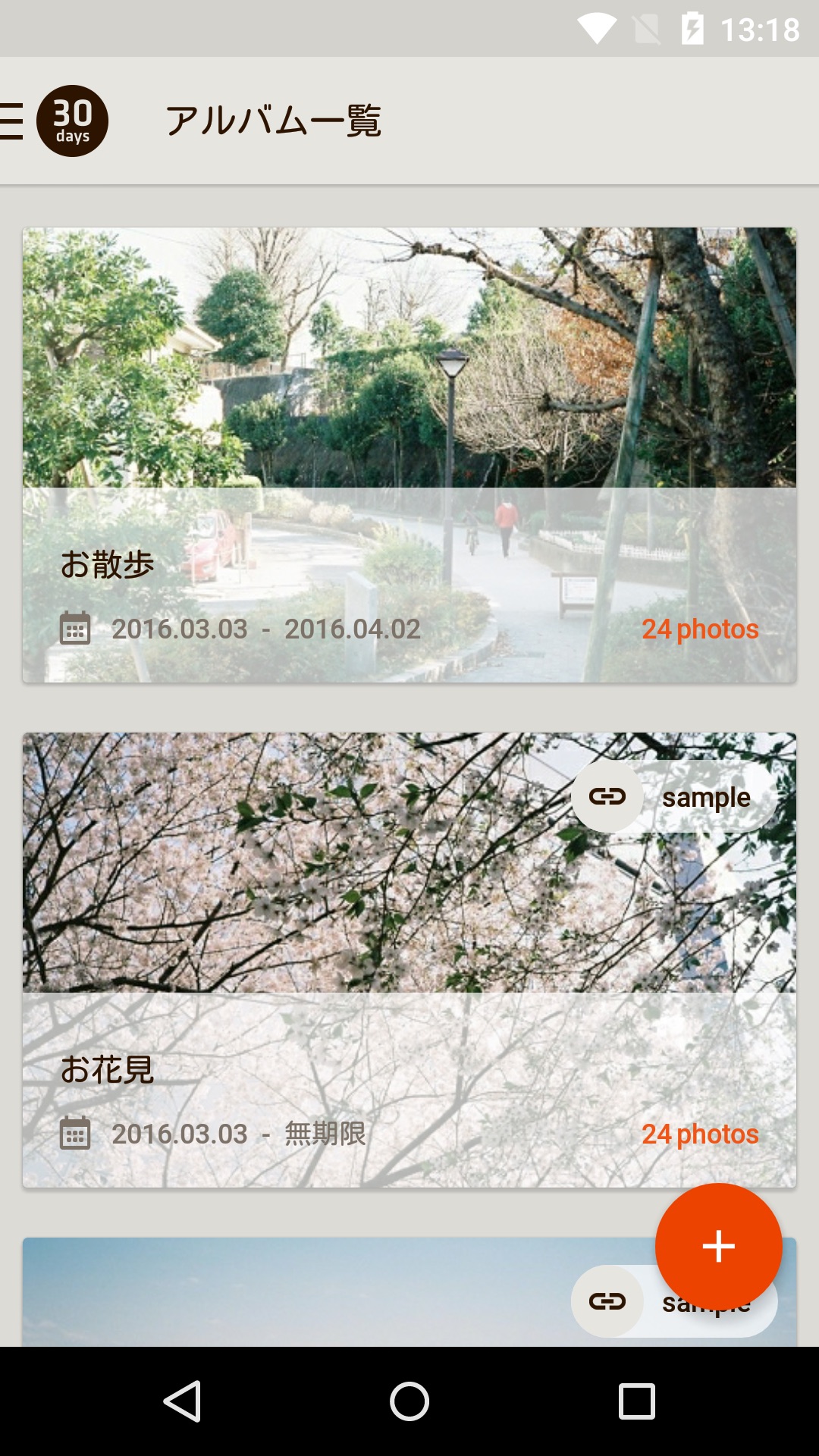
Task: Open the お散歩 album card
Action: click(x=409, y=455)
